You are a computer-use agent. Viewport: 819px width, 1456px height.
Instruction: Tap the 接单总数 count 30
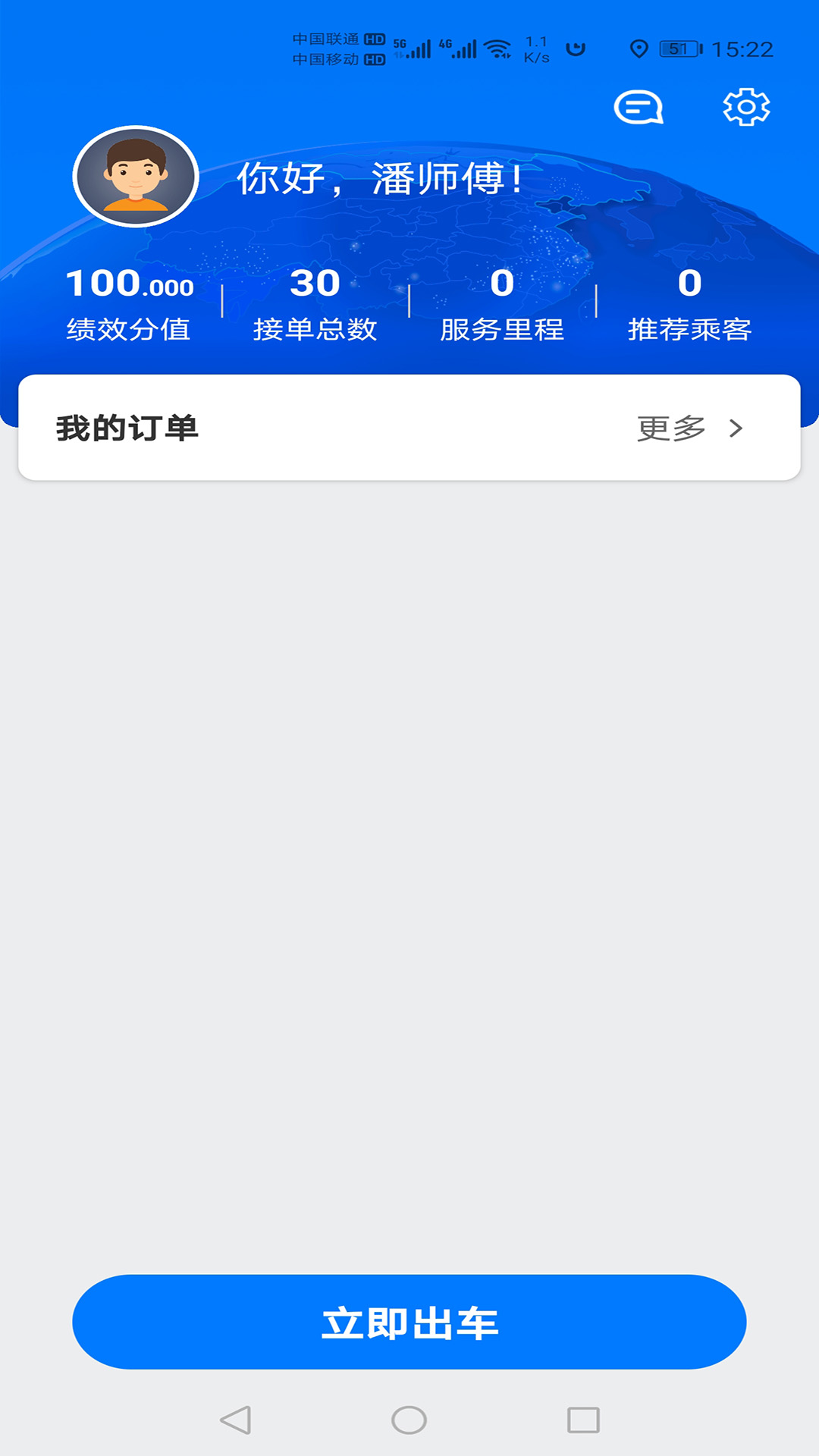[x=315, y=302]
